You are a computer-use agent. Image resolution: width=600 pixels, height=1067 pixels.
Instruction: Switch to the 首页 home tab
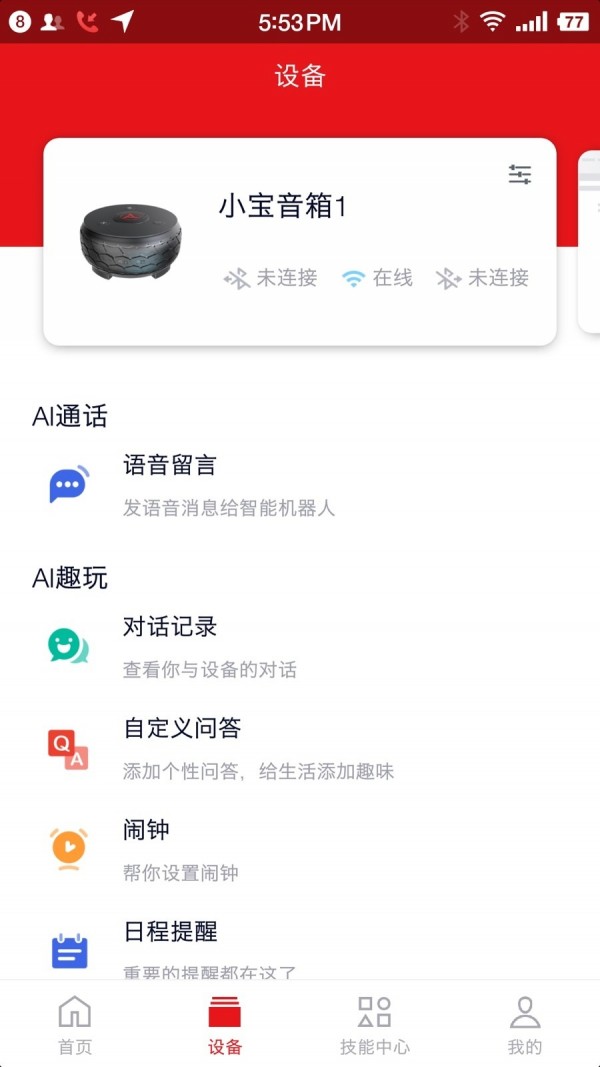point(75,1024)
